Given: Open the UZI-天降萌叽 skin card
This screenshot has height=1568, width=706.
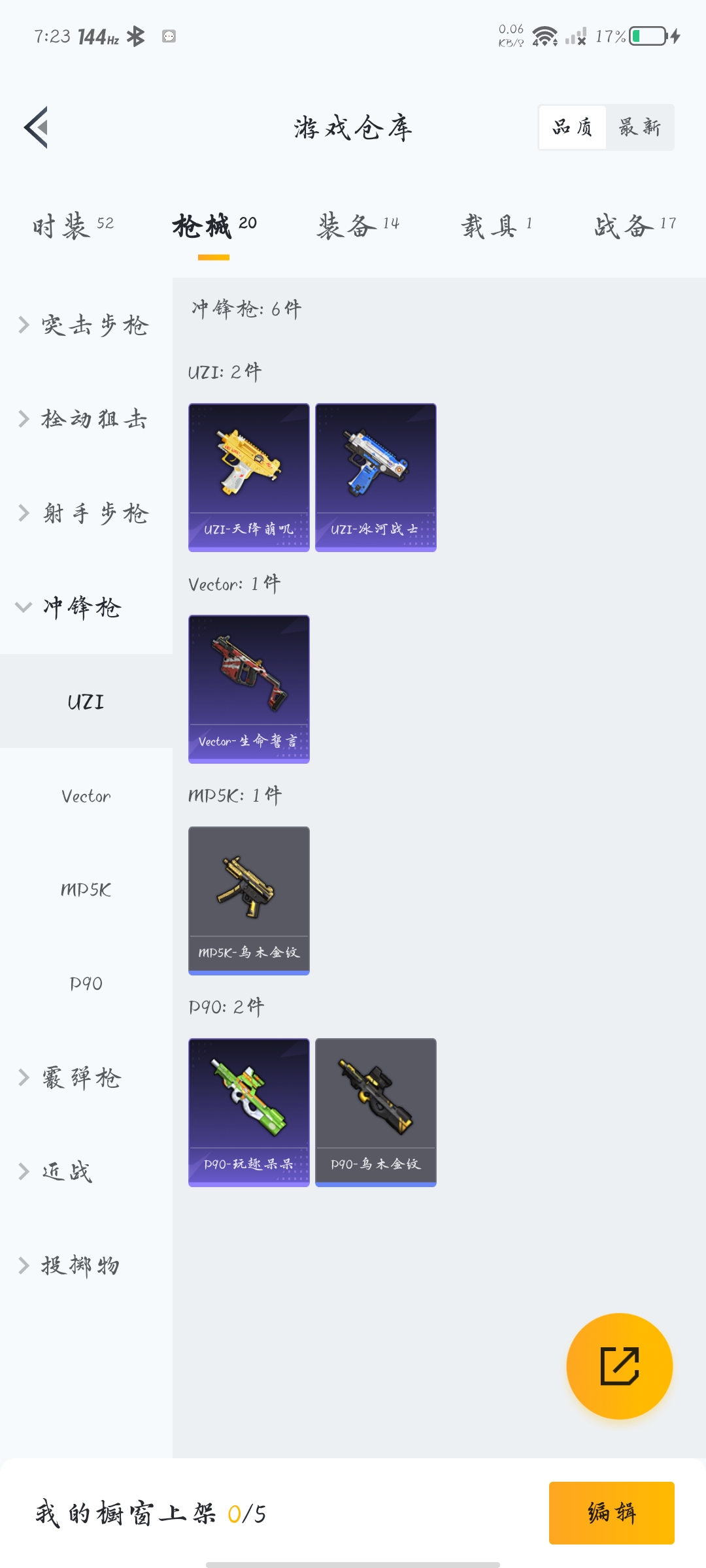Looking at the screenshot, I should point(248,477).
